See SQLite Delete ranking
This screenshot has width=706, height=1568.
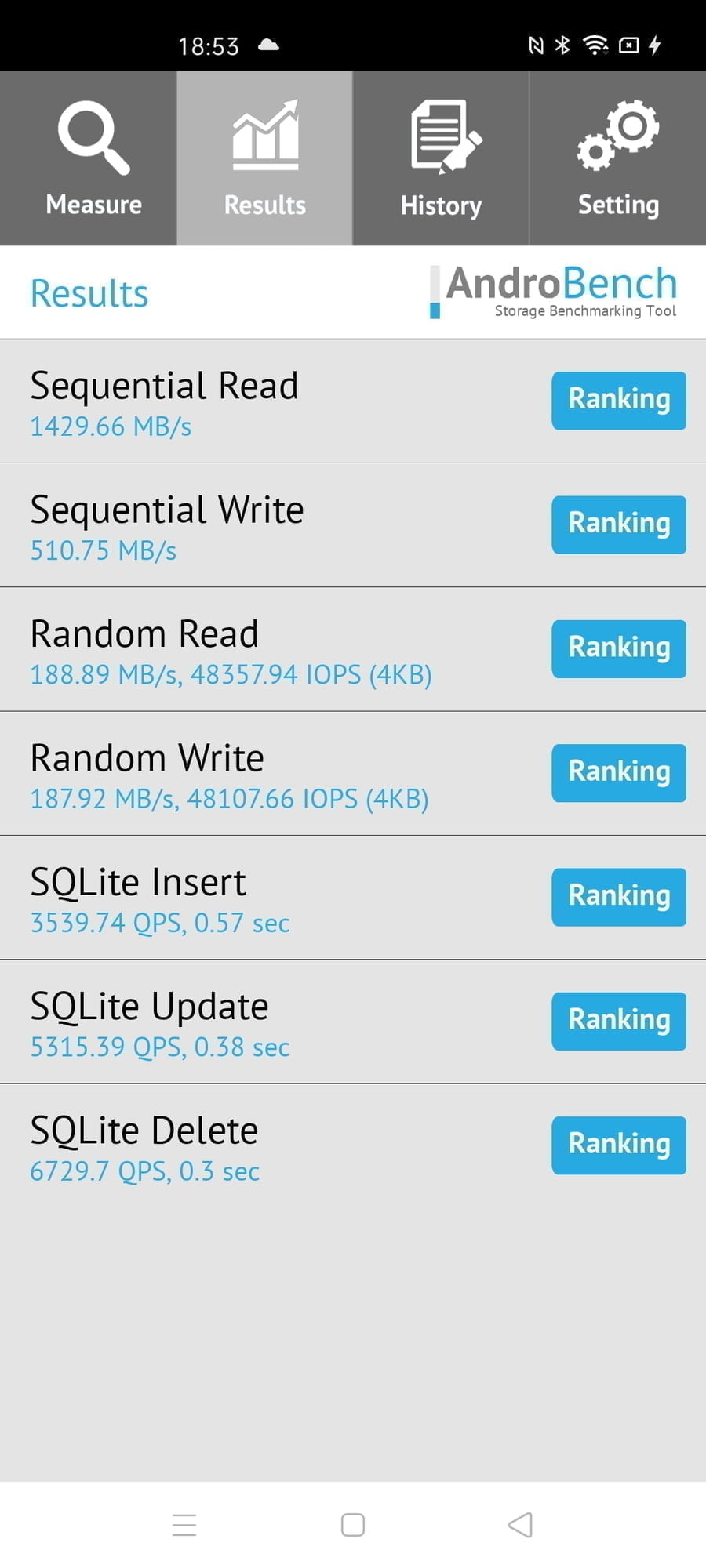tap(618, 1145)
